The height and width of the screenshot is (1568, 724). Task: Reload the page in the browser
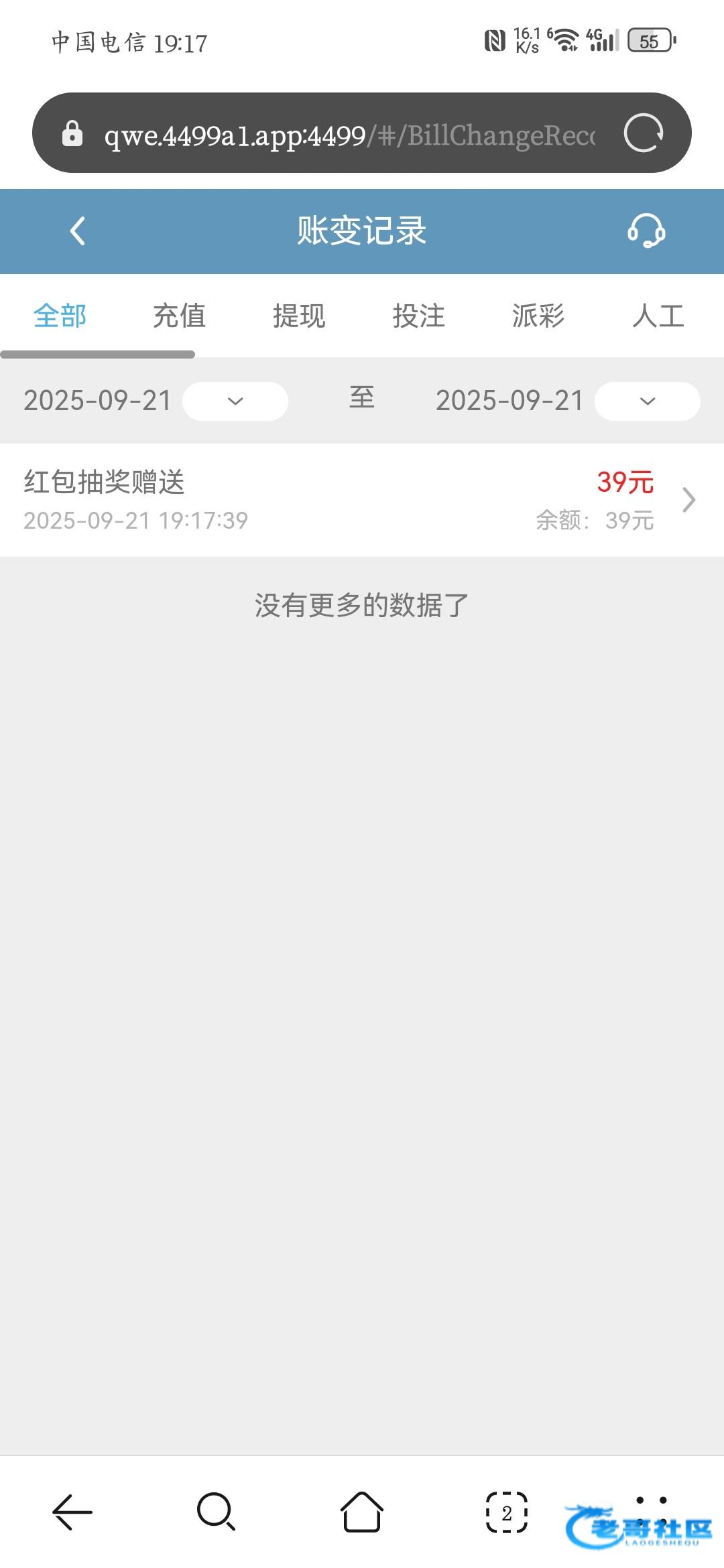(644, 133)
